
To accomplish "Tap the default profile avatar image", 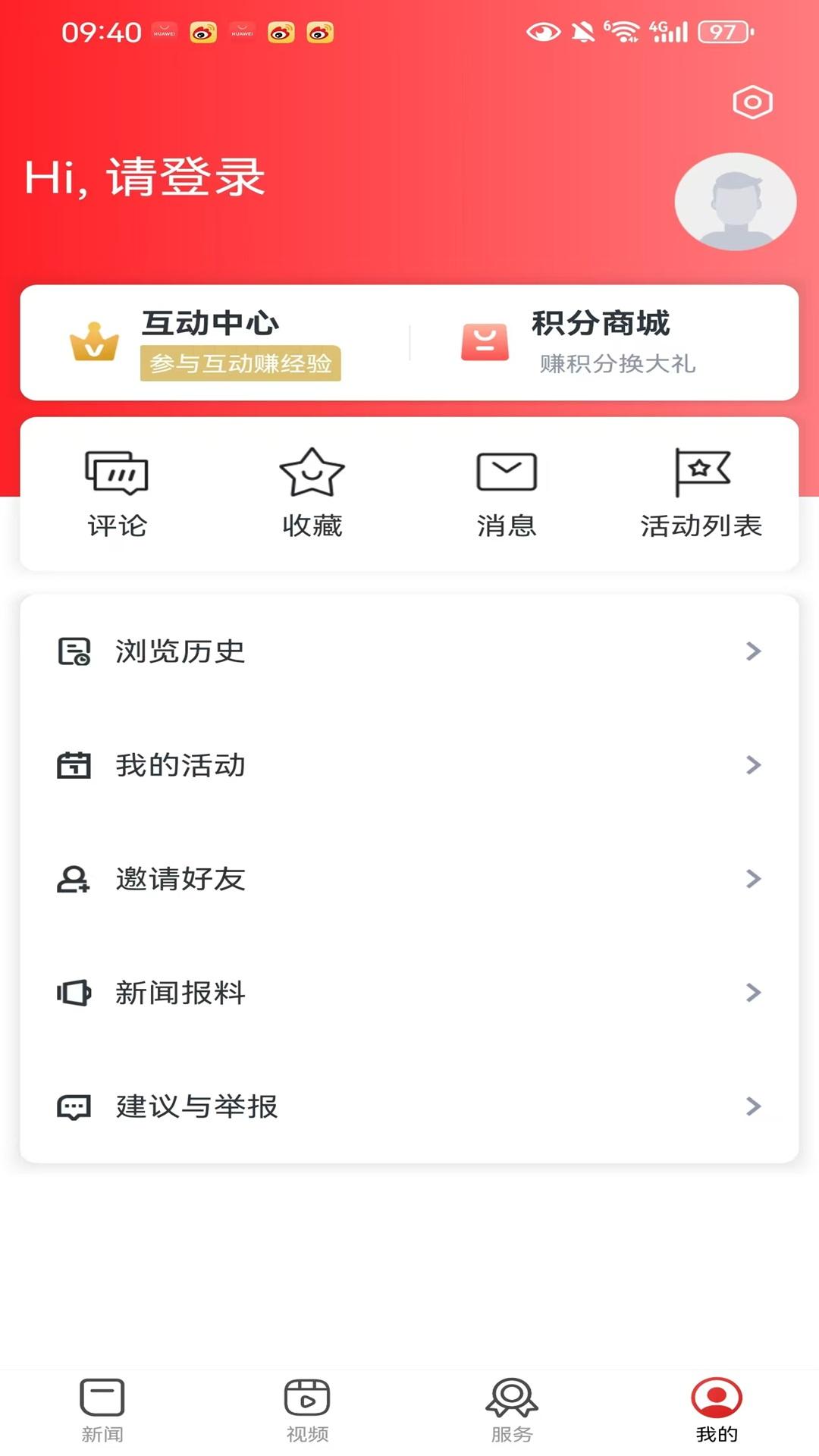I will click(x=735, y=201).
